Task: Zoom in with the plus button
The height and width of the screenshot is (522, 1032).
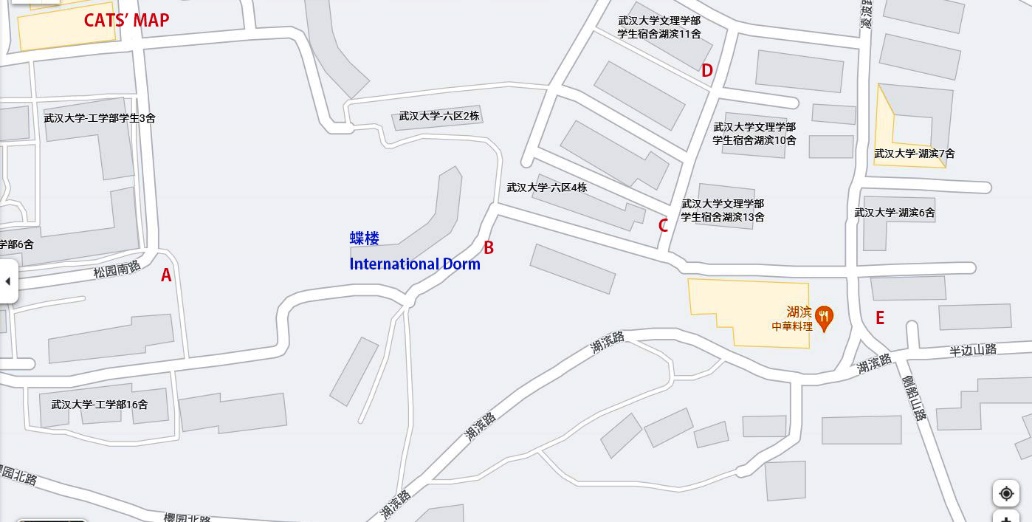Action: point(1005,518)
